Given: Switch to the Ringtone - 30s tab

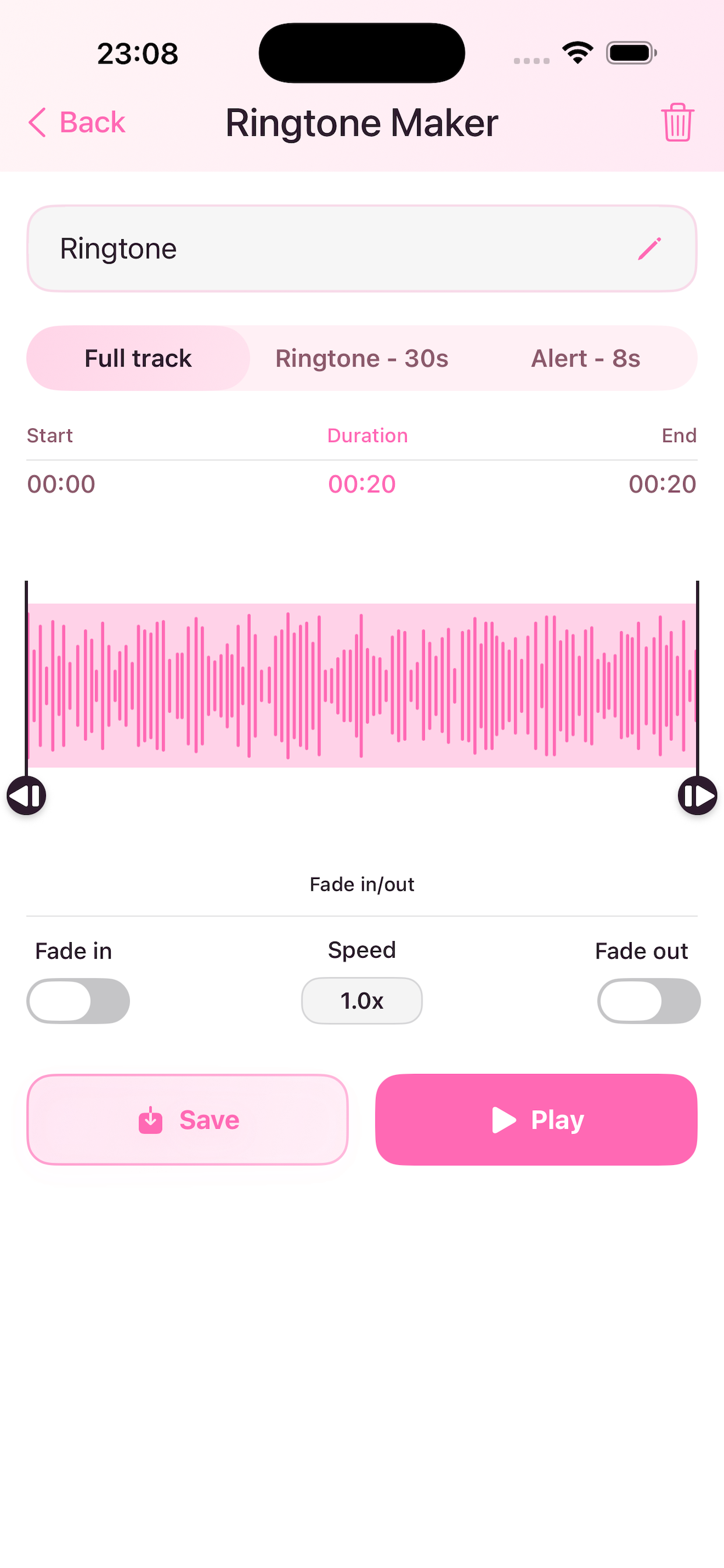Looking at the screenshot, I should (361, 358).
